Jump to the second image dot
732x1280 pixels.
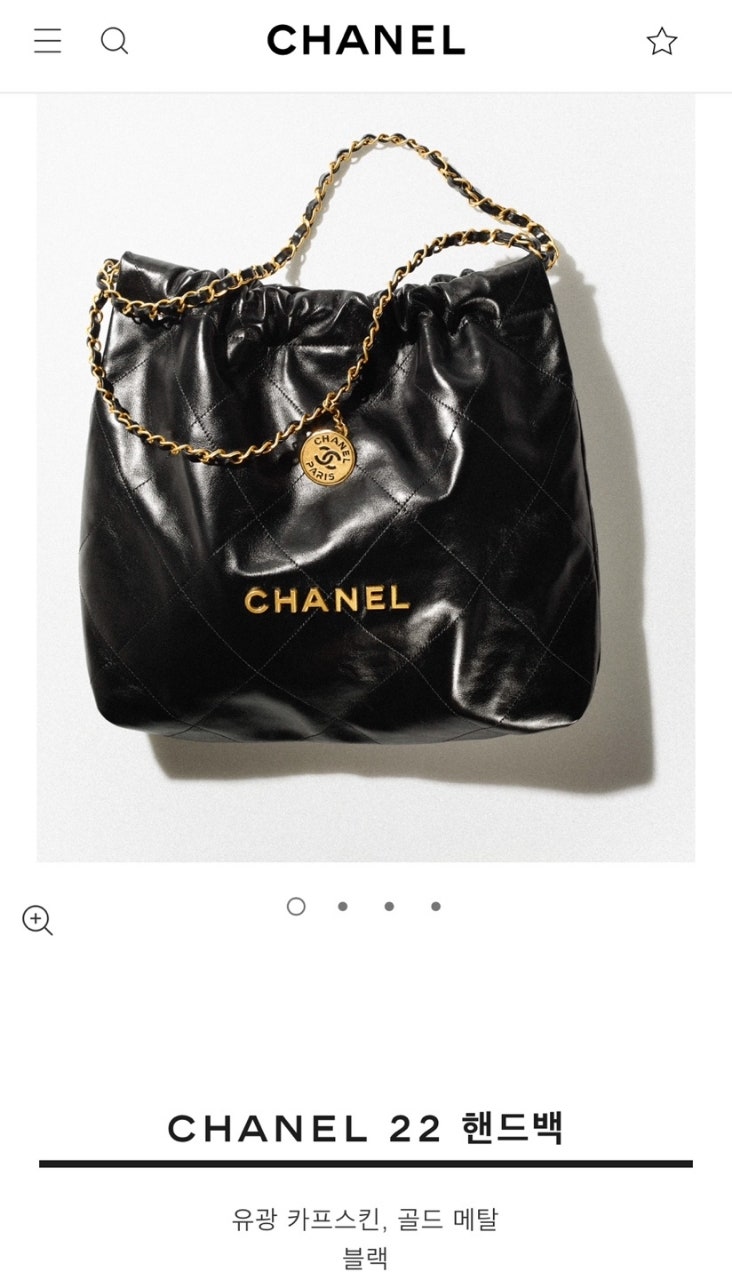click(342, 906)
